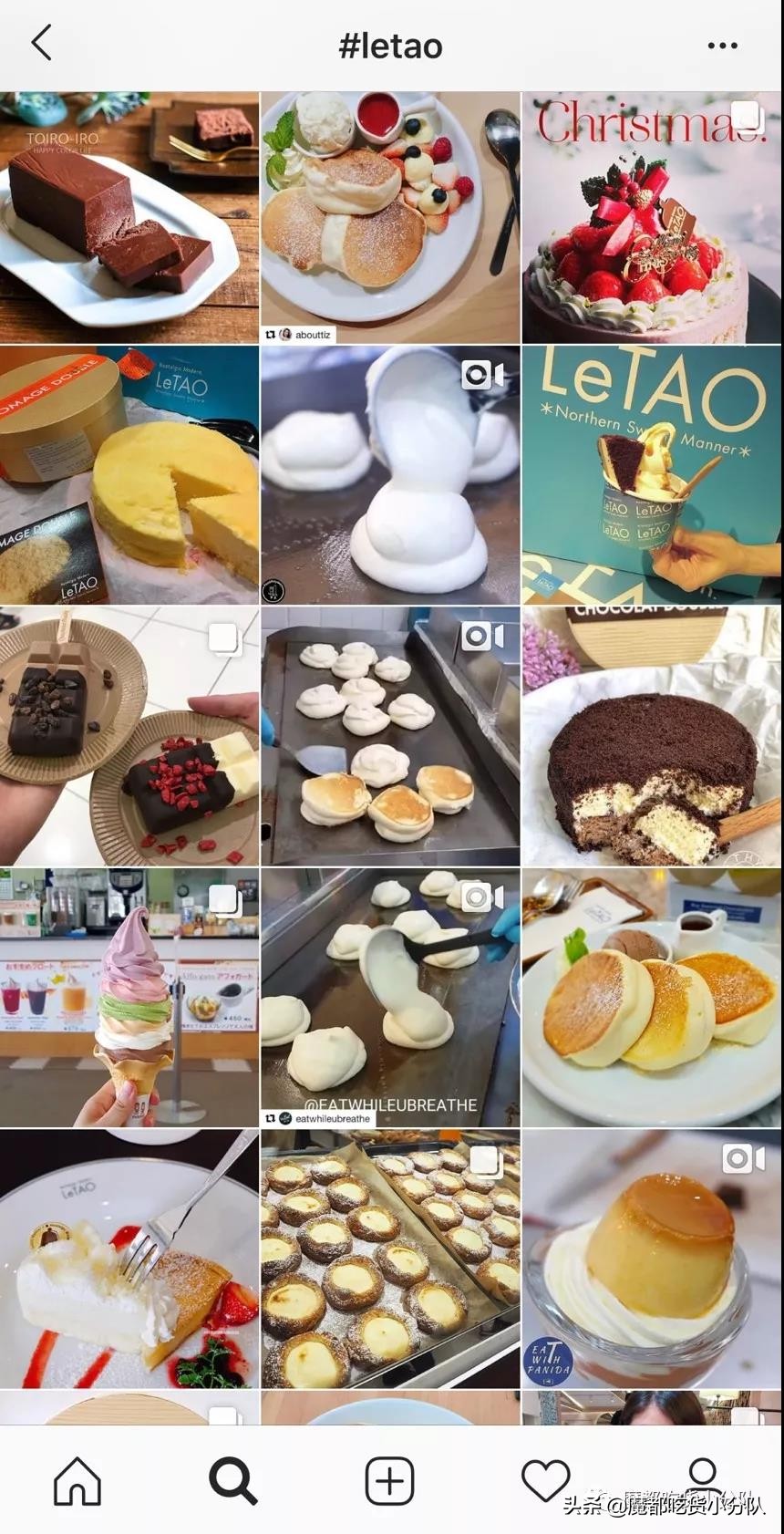Viewport: 784px width, 1534px height.
Task: Play the EATWHILEUBREATHE pancake video
Action: 390,997
